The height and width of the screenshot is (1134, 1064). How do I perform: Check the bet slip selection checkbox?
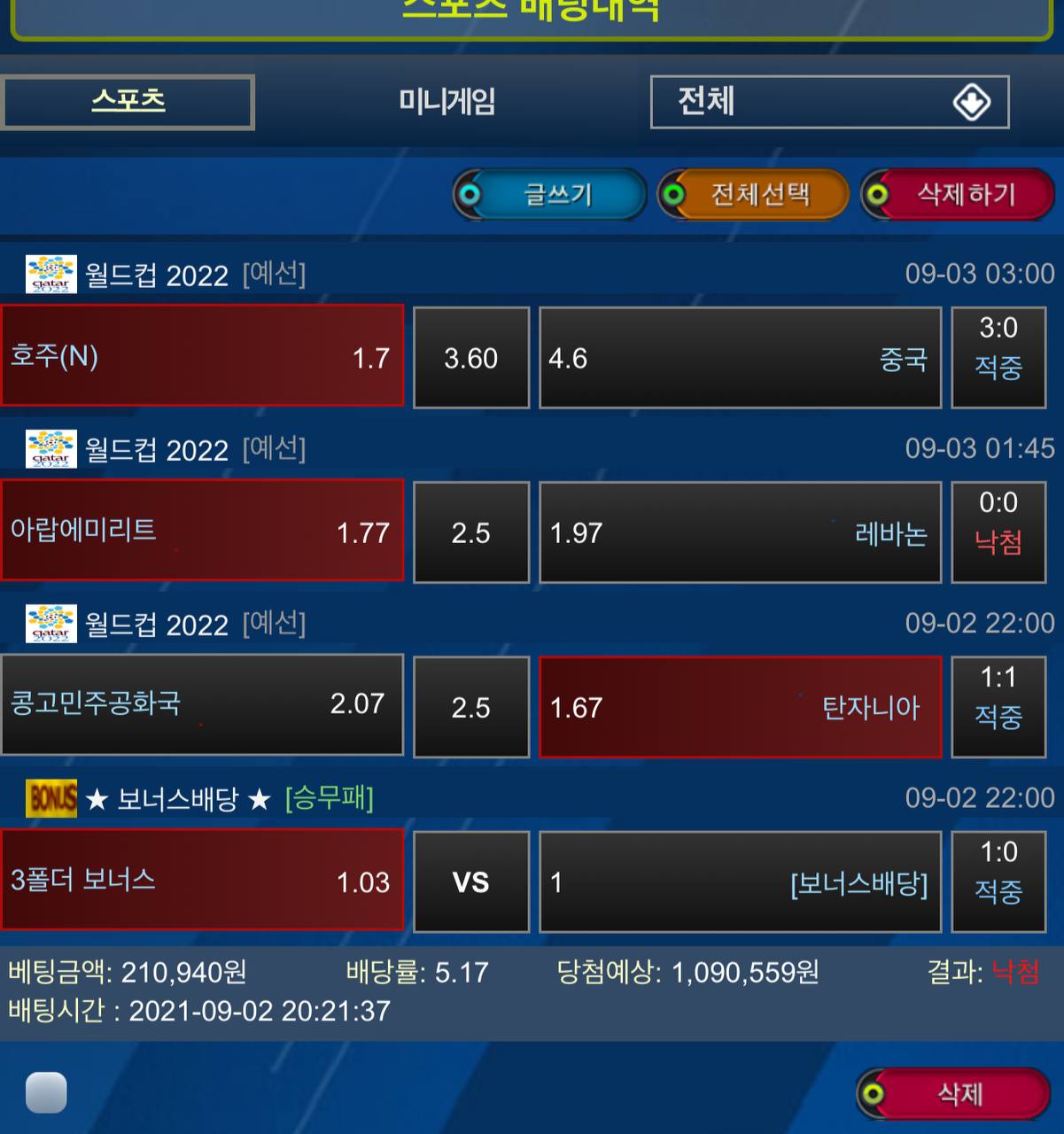click(x=46, y=1091)
